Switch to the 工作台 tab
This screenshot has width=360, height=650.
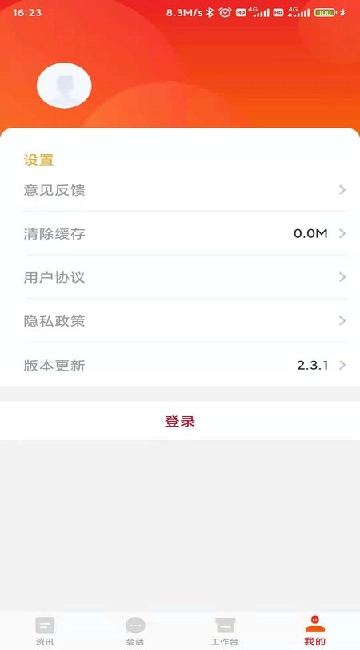point(225,631)
